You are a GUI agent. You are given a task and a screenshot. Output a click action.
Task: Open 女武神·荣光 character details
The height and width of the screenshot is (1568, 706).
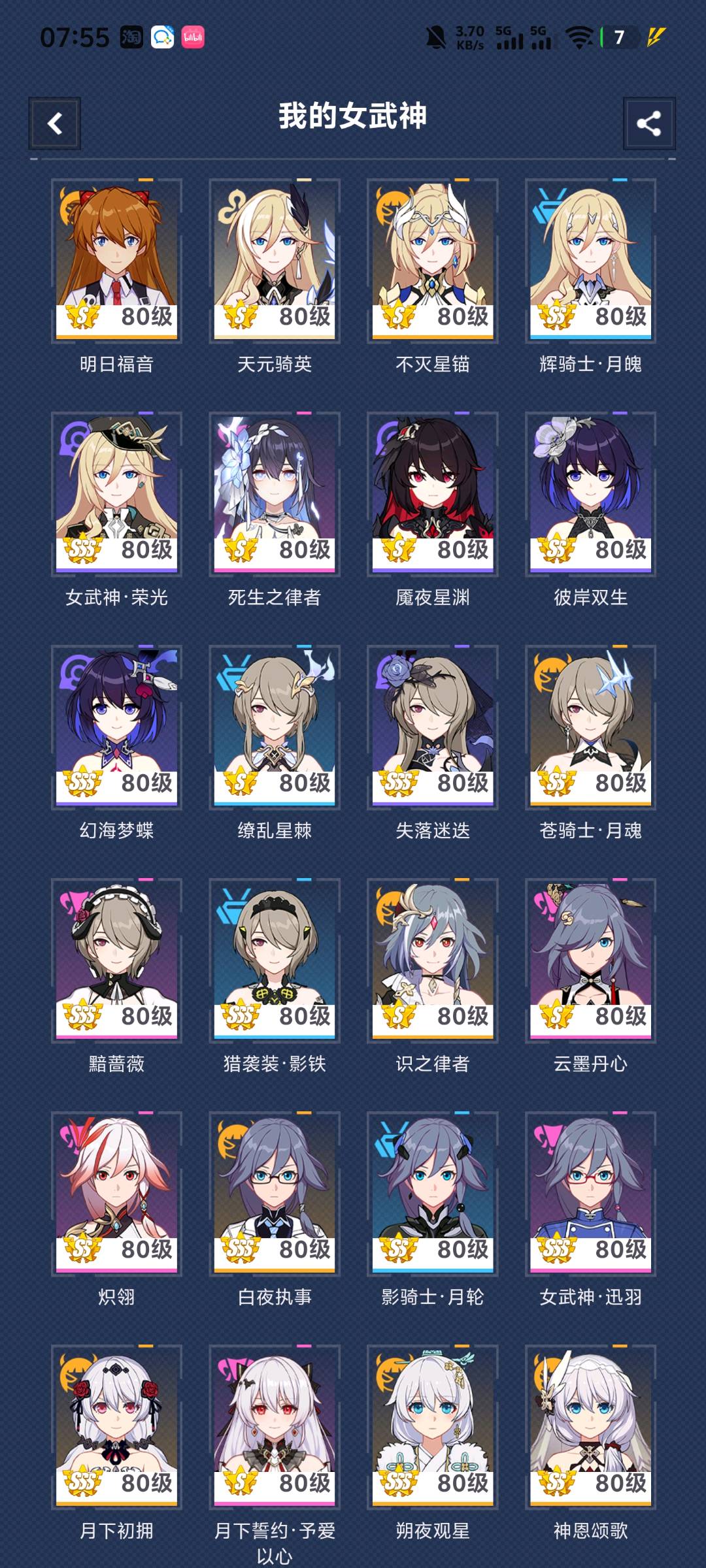(116, 493)
